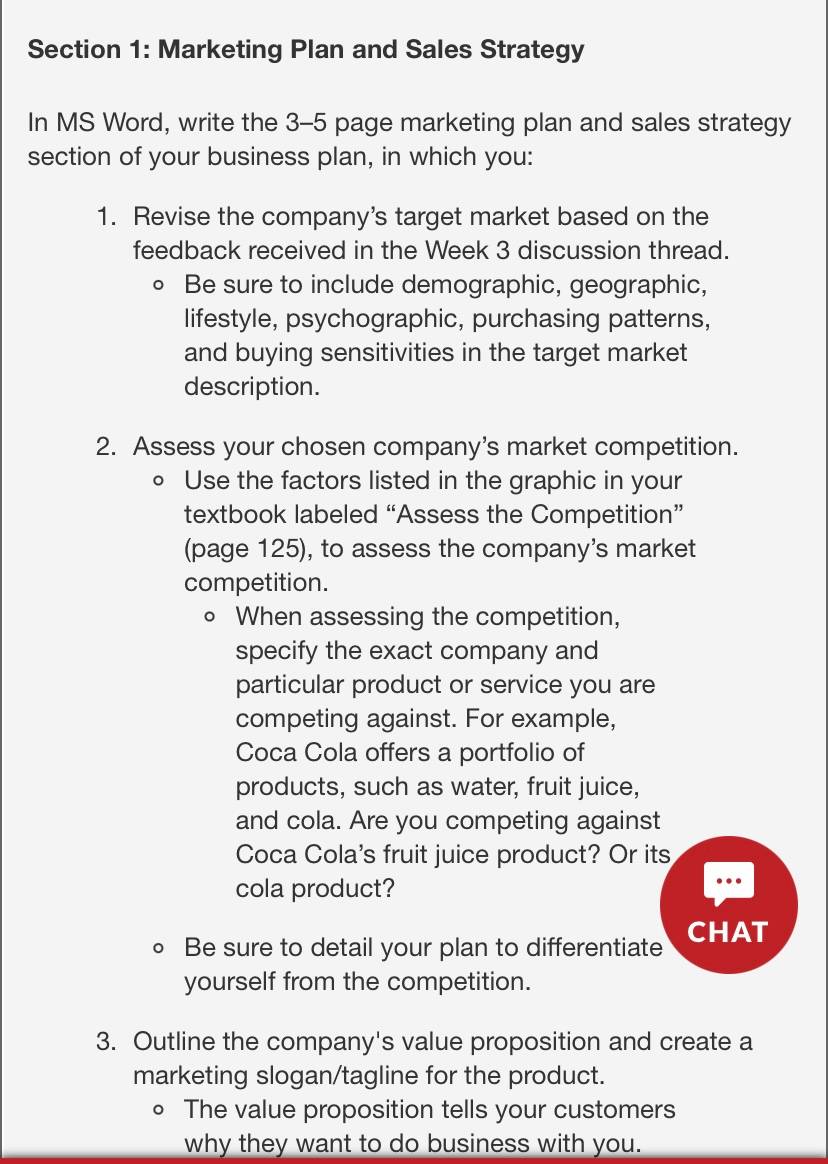Open the red CHAT bubble
The height and width of the screenshot is (1164, 828).
(728, 904)
